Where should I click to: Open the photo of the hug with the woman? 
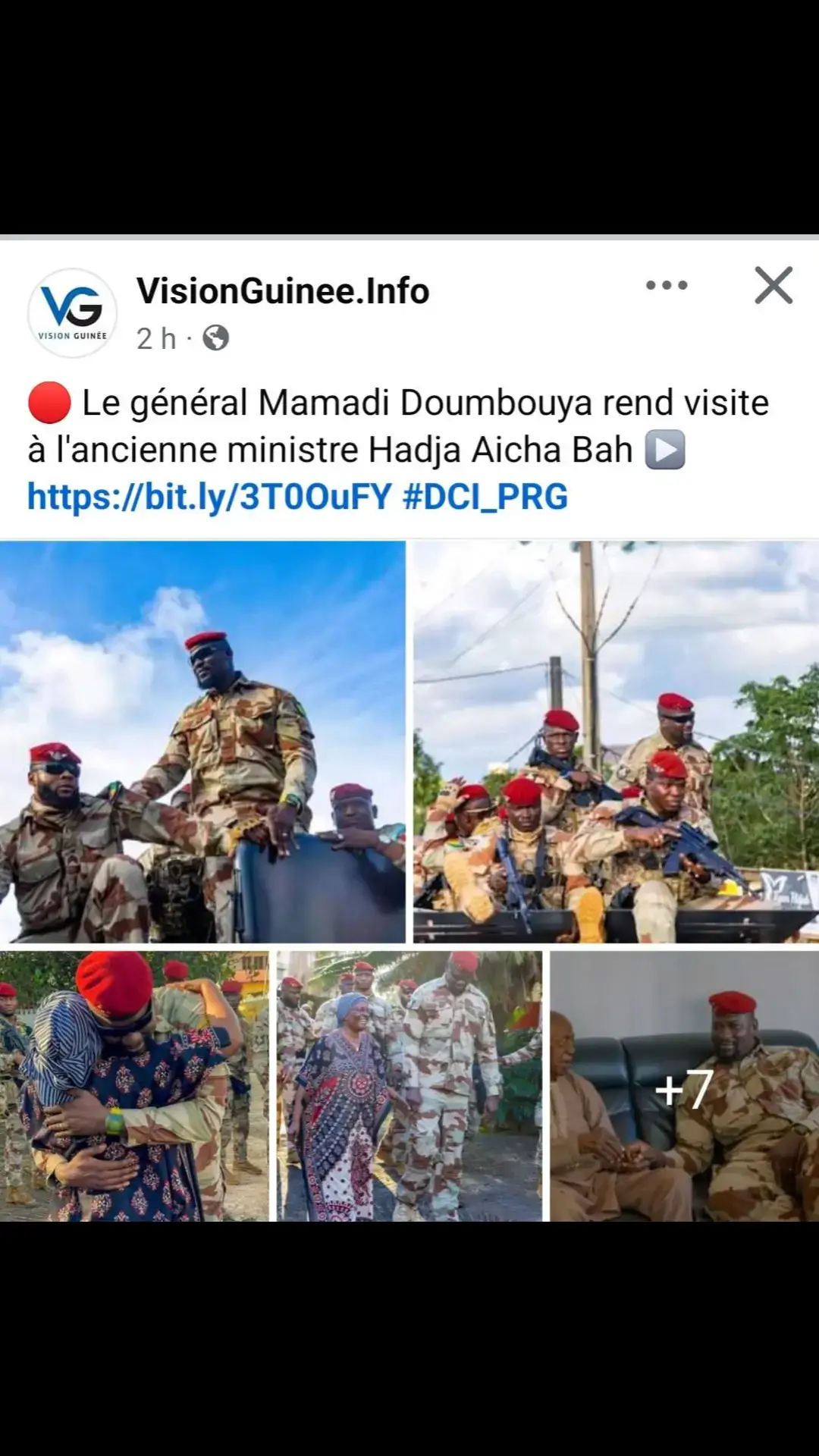134,1086
